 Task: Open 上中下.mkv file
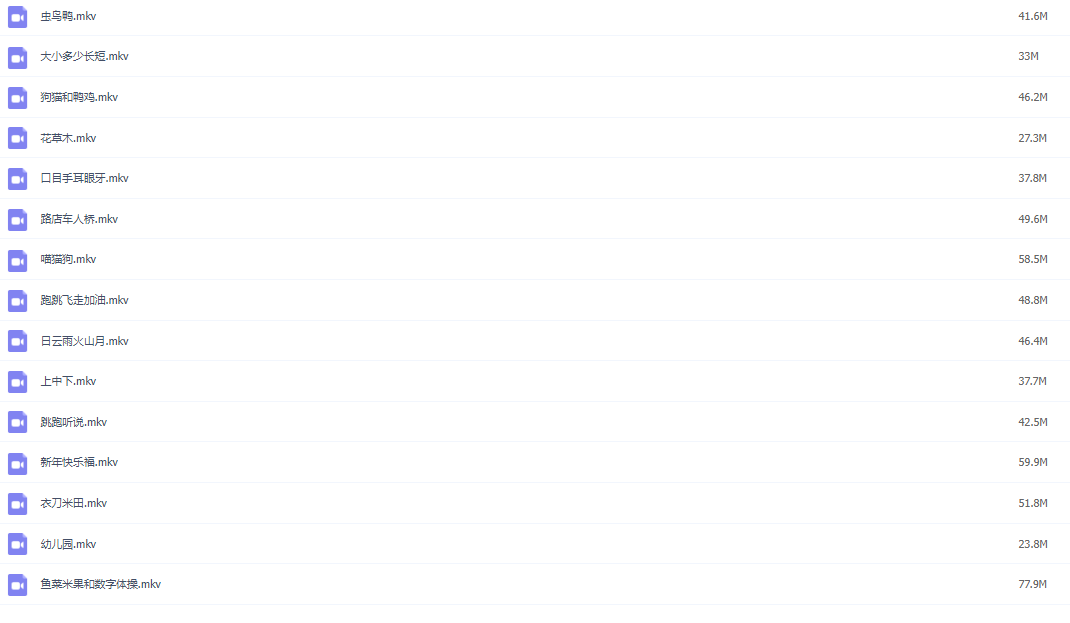pos(68,381)
